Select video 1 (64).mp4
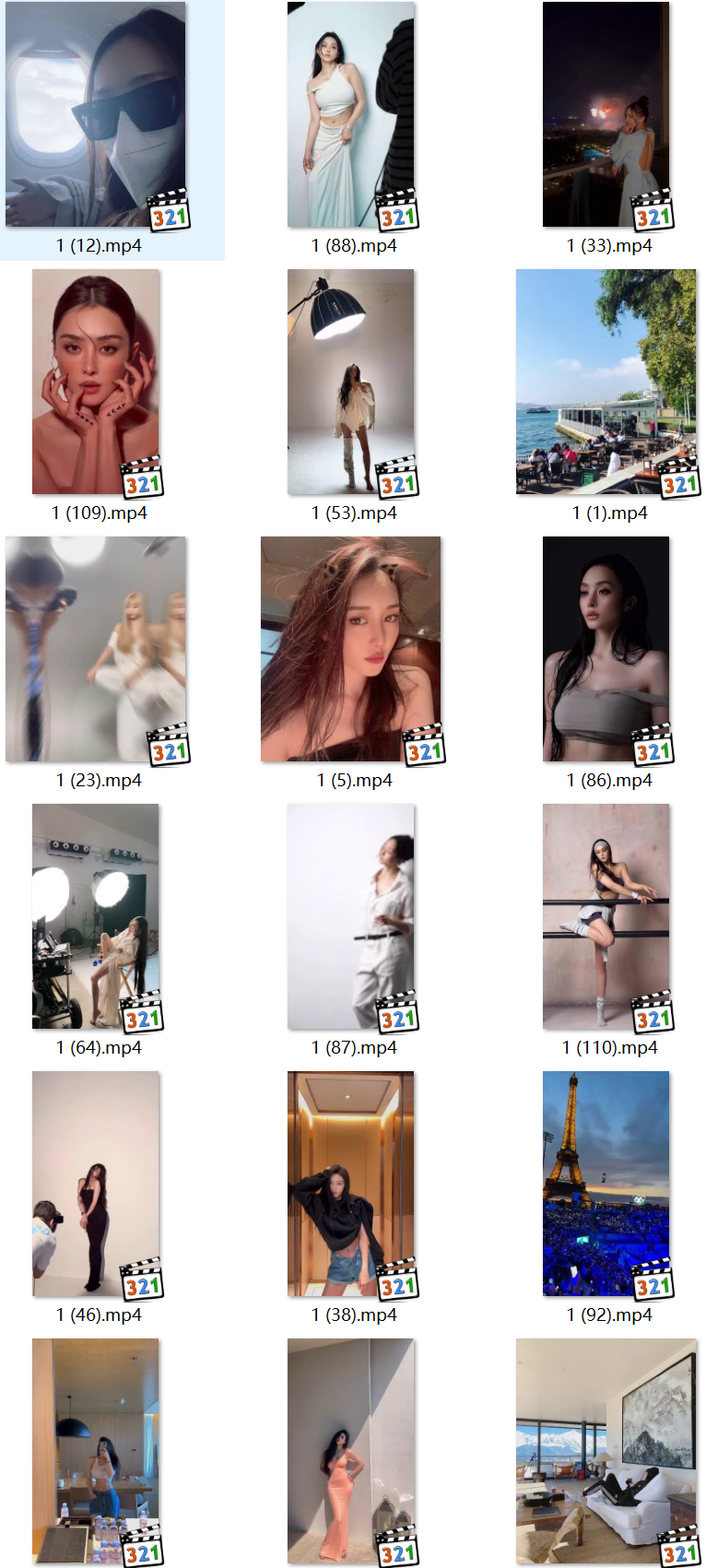Viewport: 706px width, 1568px height. click(x=96, y=917)
